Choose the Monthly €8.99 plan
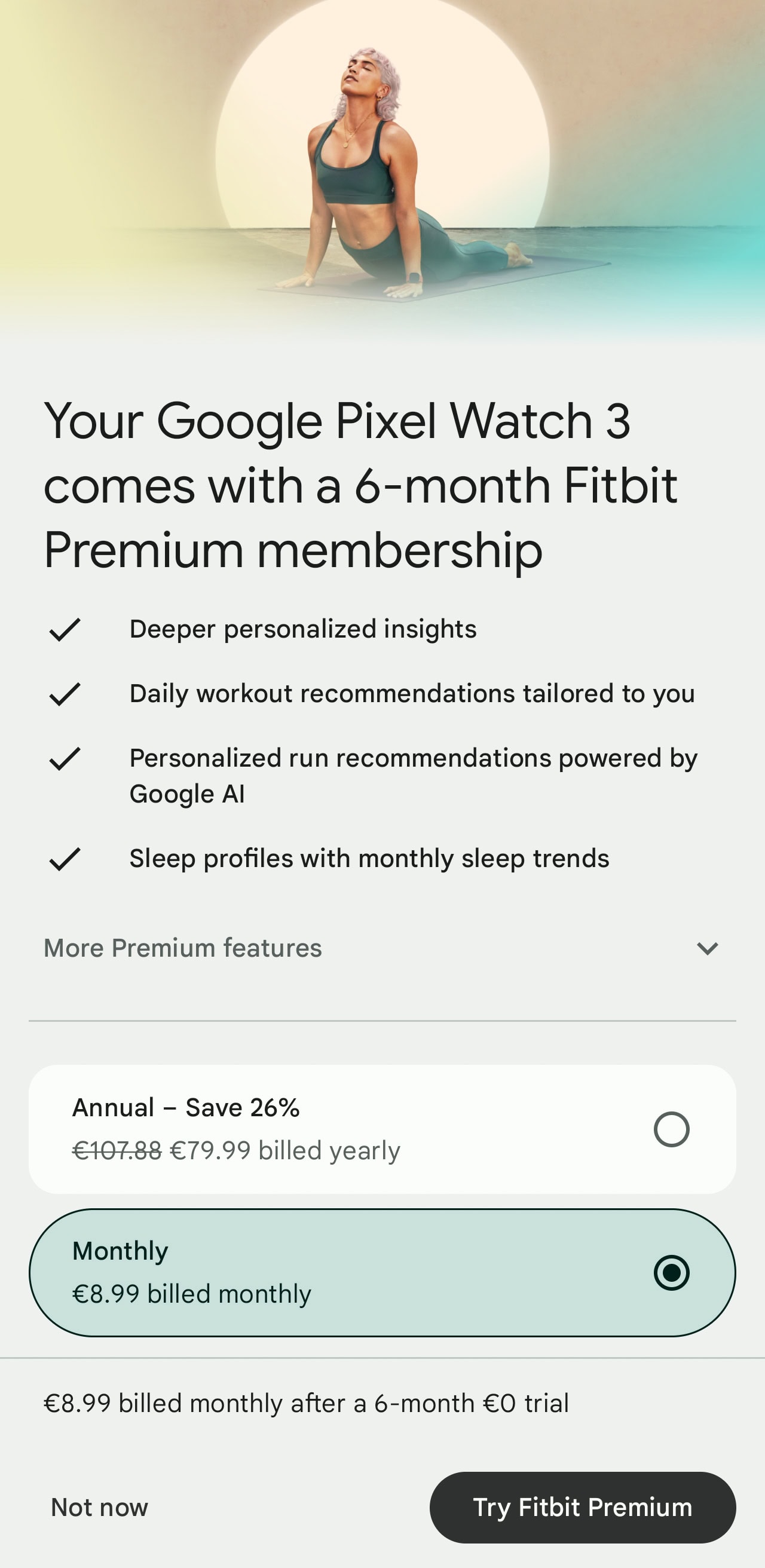Screen dimensions: 765x1568 coord(382,1272)
